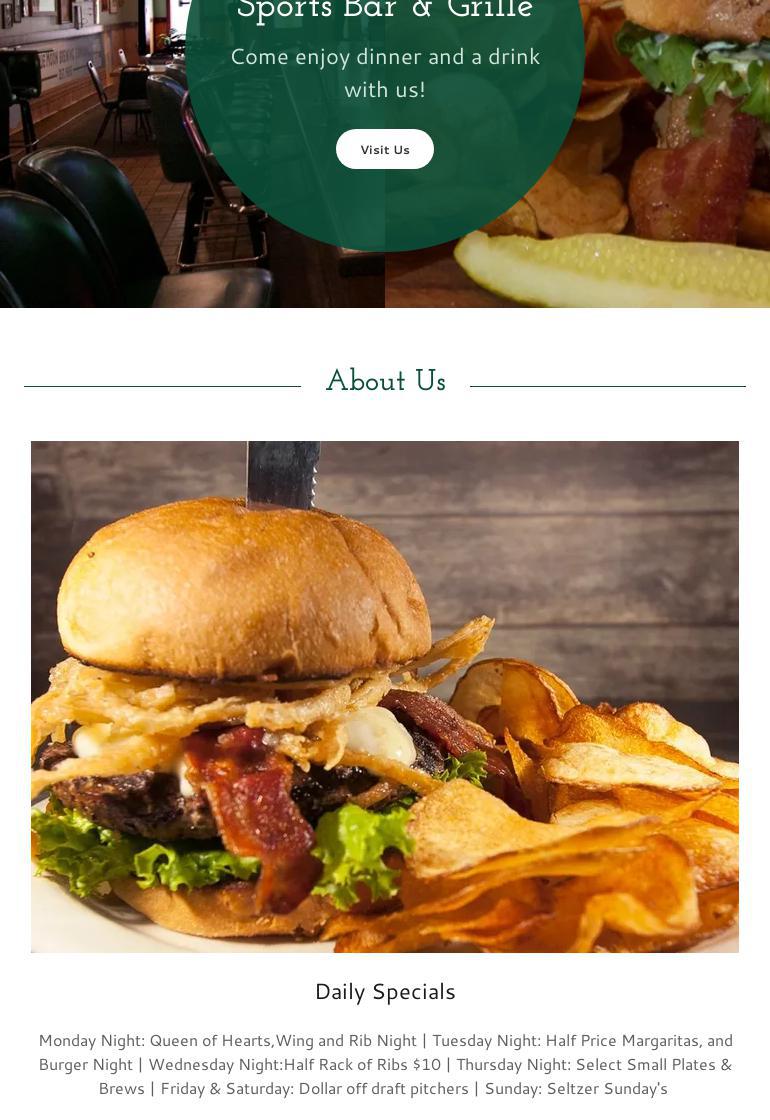Screen dimensions: 770x1120
Task: Tap the Visit Us button
Action: (385, 149)
